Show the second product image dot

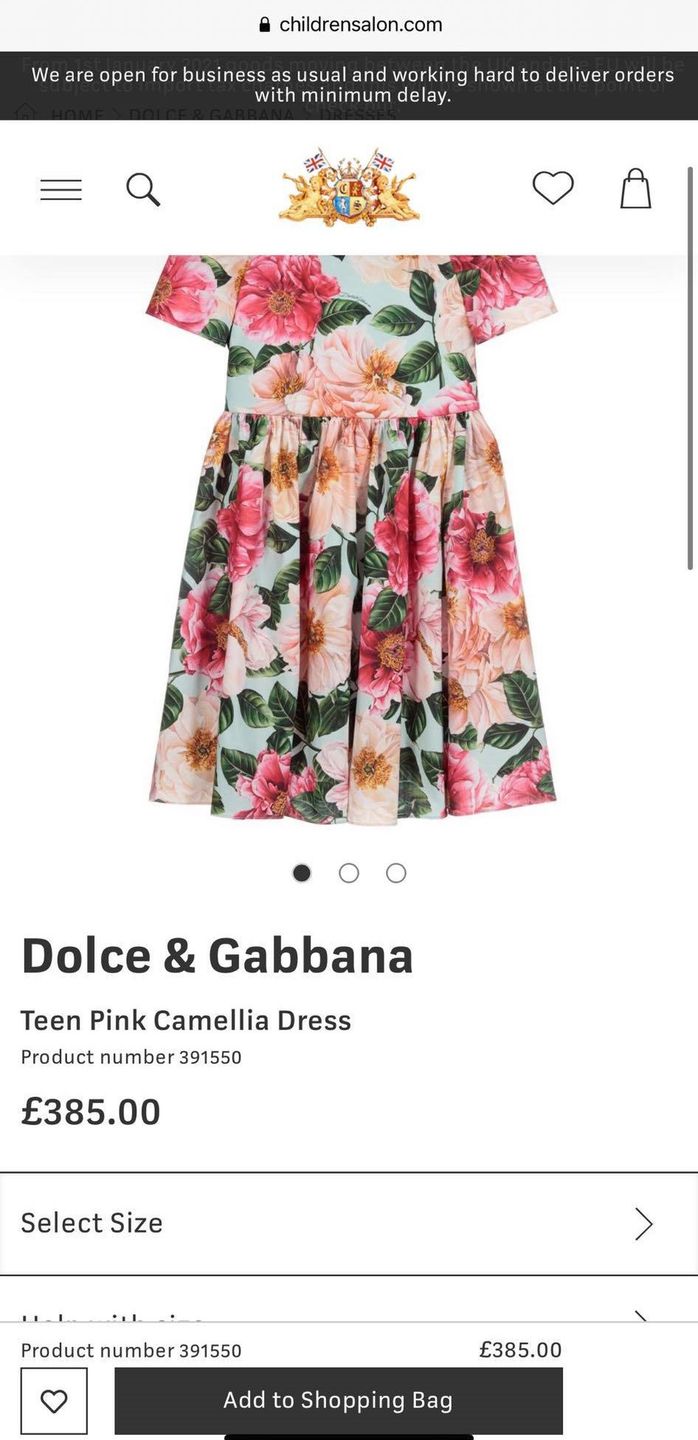349,873
